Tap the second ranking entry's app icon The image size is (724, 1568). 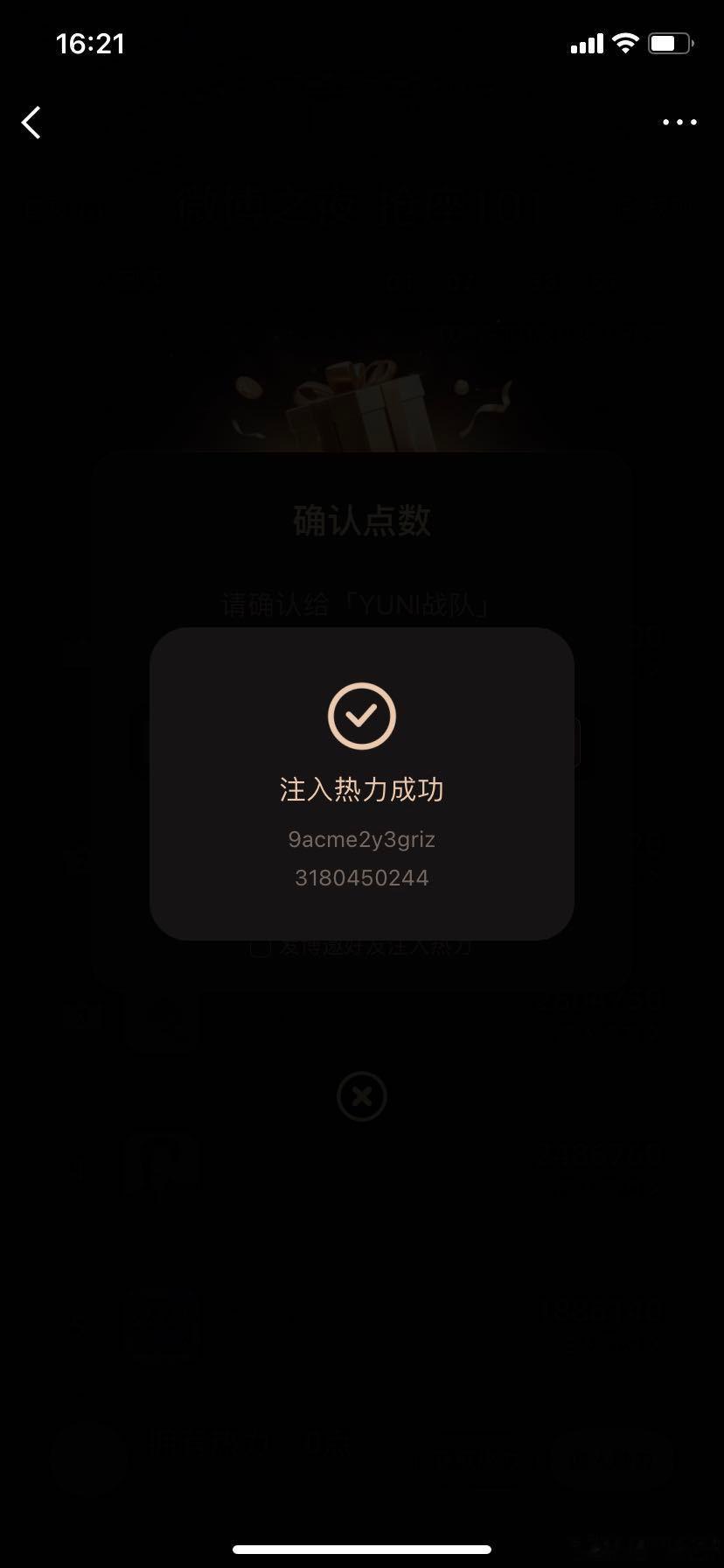162,1164
